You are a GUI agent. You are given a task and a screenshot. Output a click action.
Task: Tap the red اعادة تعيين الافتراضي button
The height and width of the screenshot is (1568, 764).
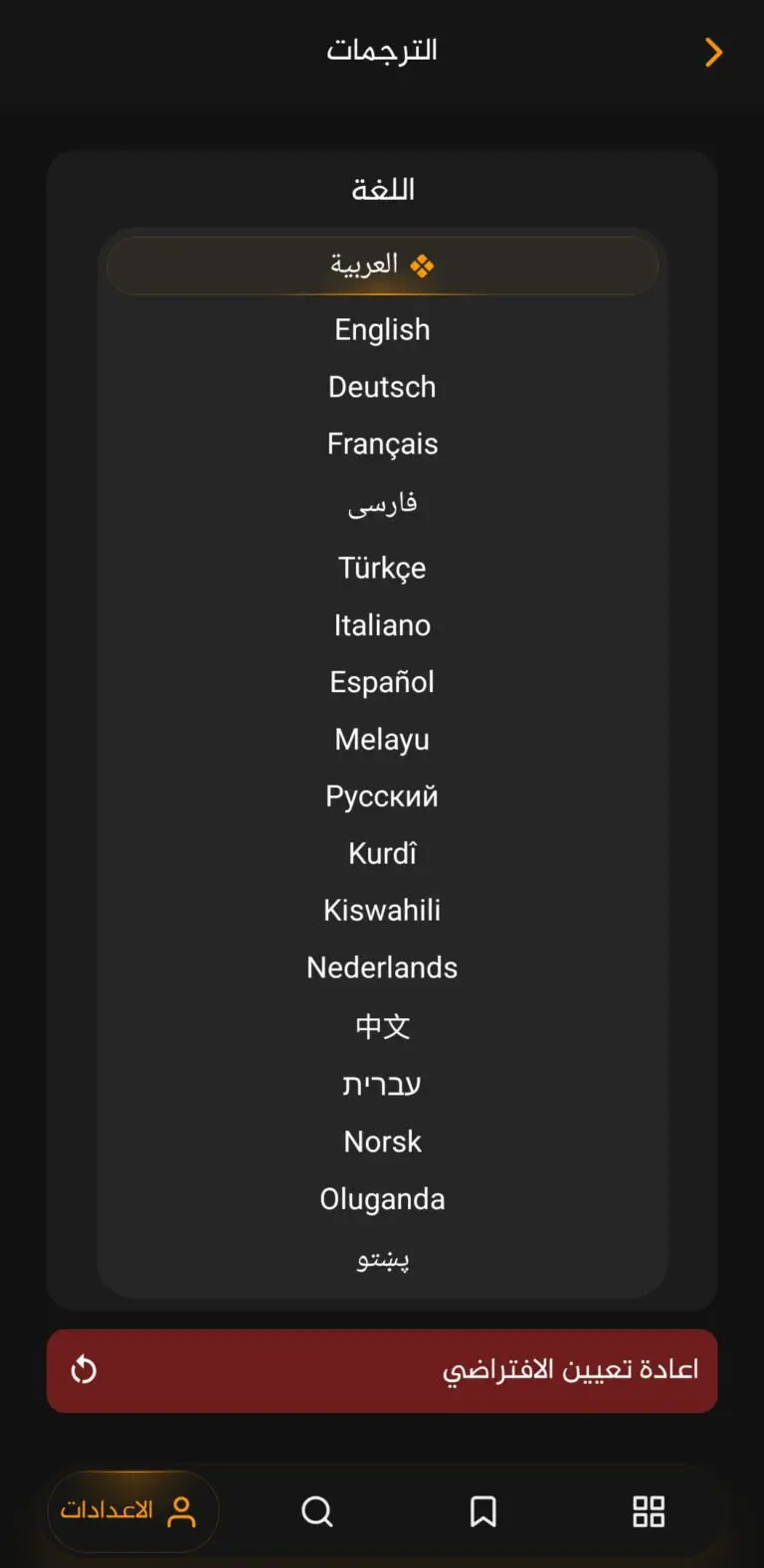[382, 1370]
